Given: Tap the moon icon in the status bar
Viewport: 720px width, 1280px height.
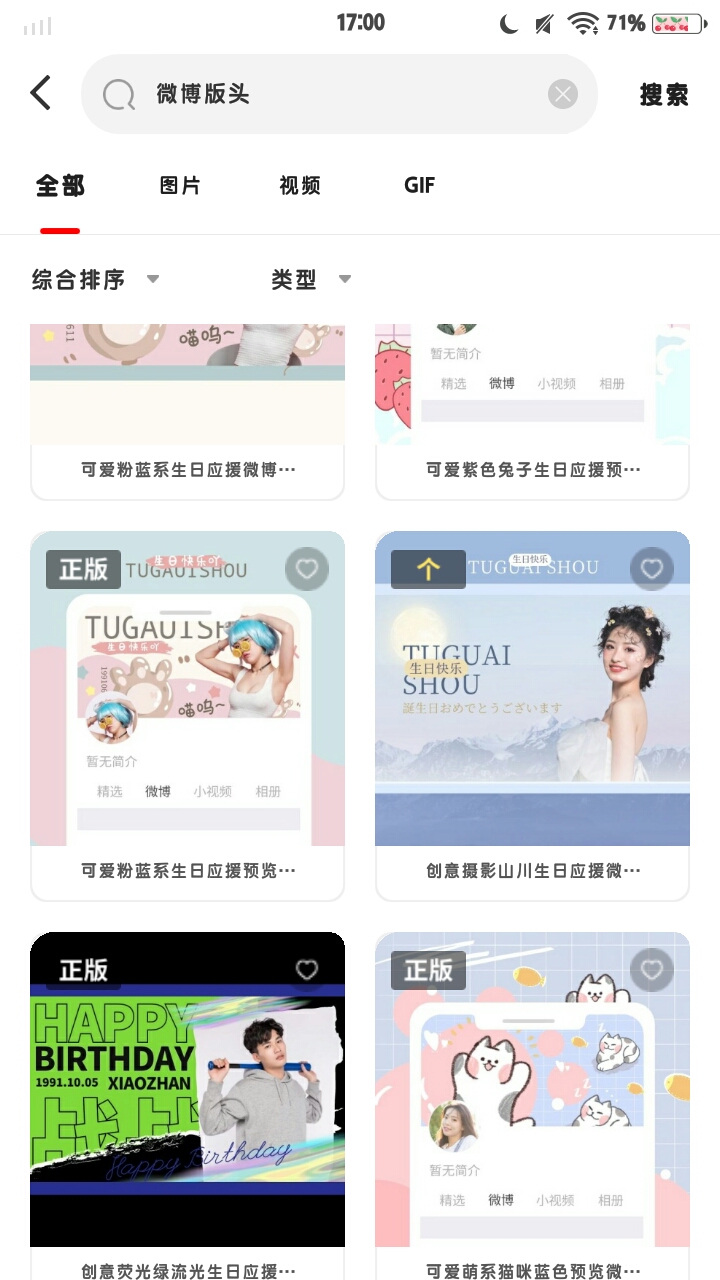Looking at the screenshot, I should pos(509,22).
